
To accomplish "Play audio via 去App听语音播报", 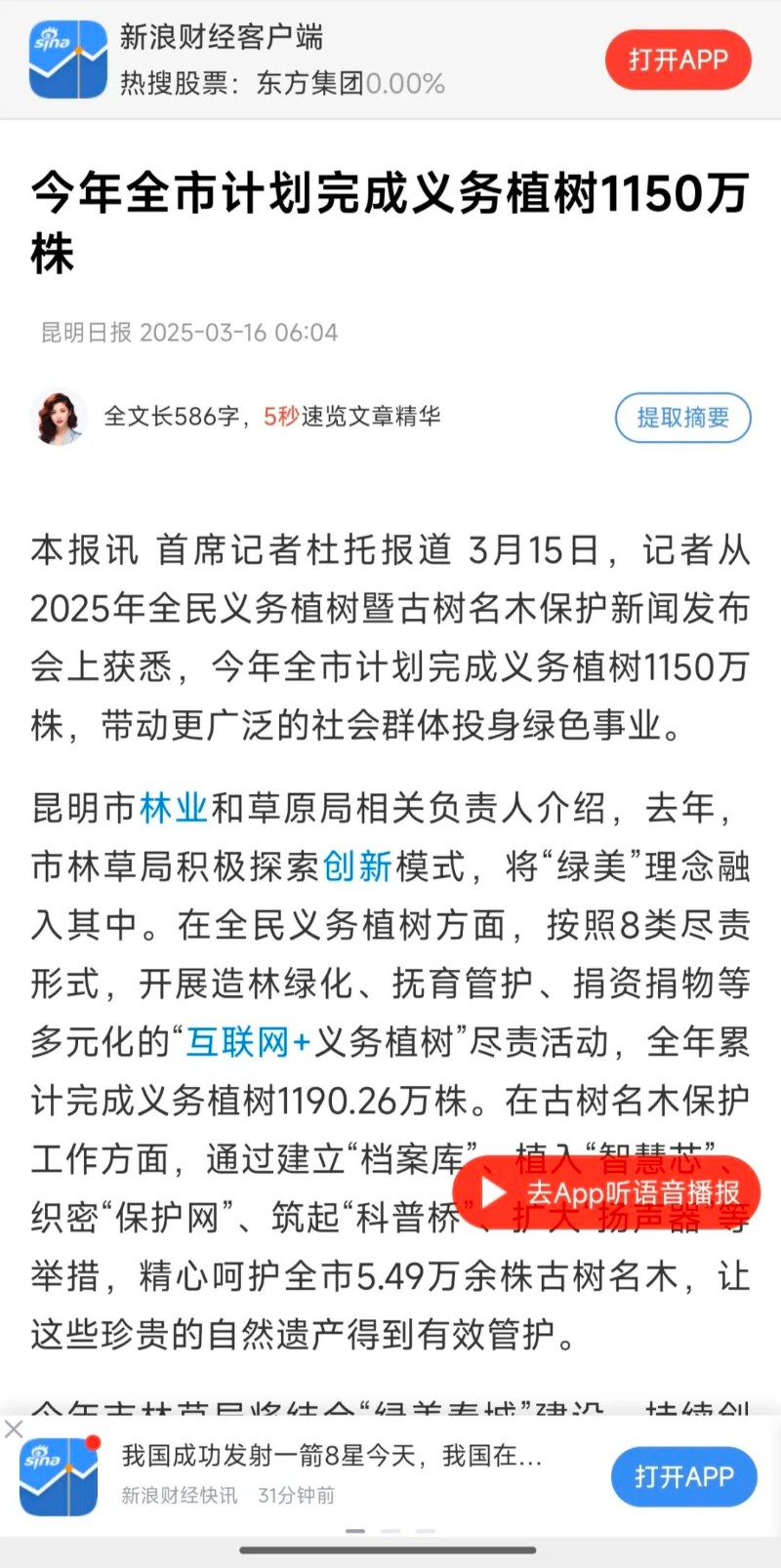I will [x=606, y=1192].
